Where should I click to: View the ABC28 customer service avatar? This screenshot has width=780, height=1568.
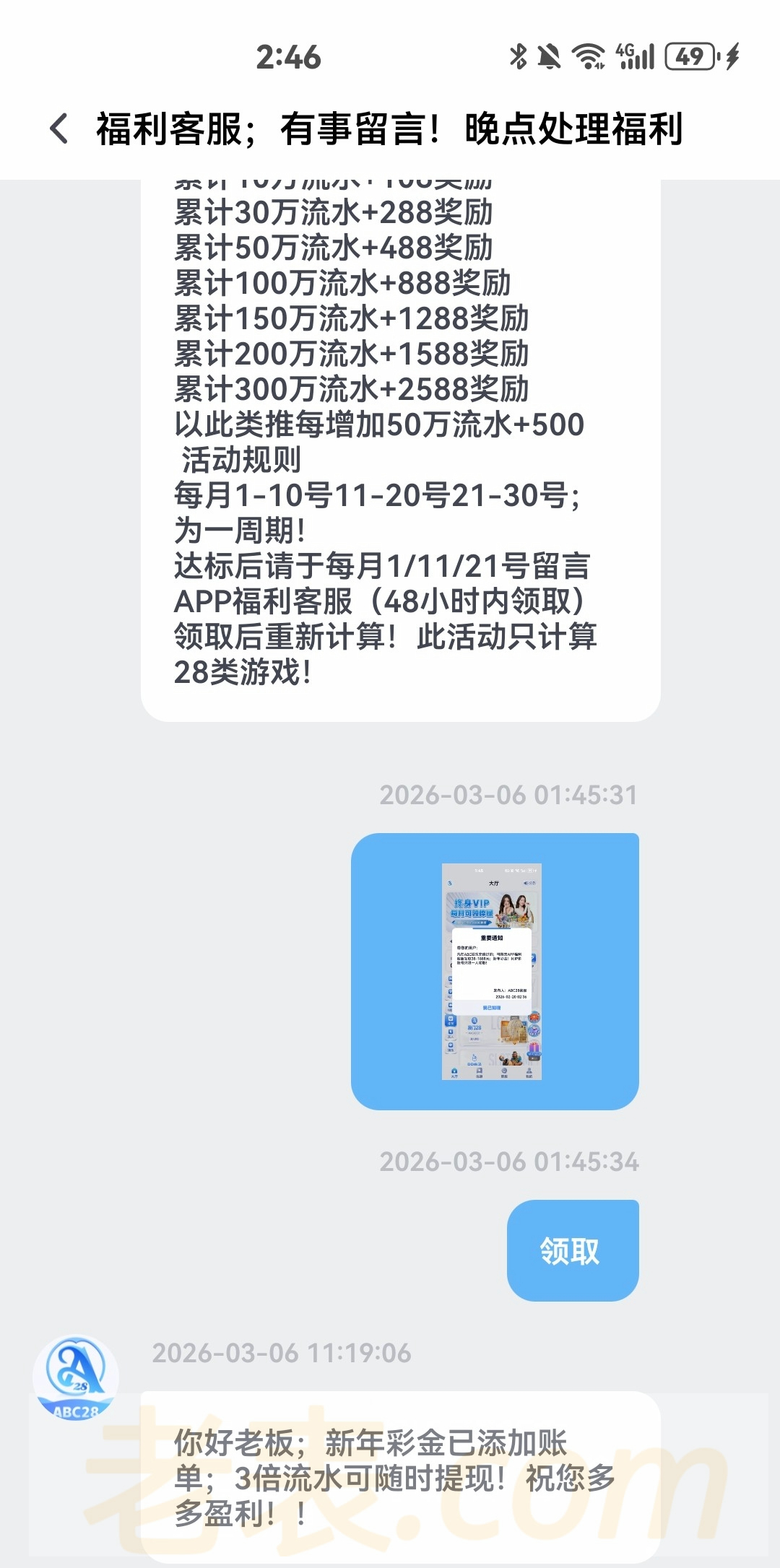[x=76, y=1377]
